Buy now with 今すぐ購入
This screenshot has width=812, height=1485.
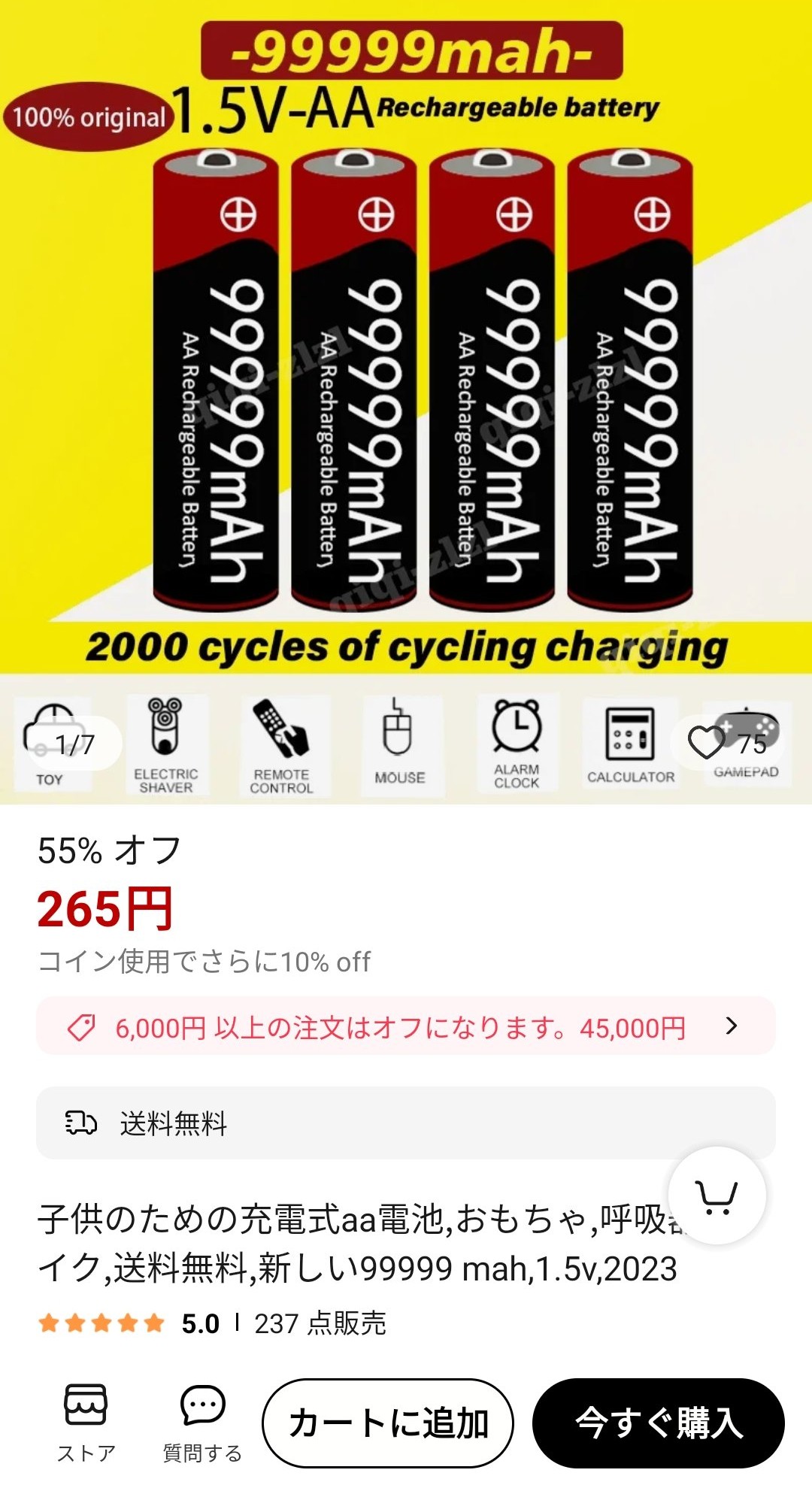[658, 1423]
